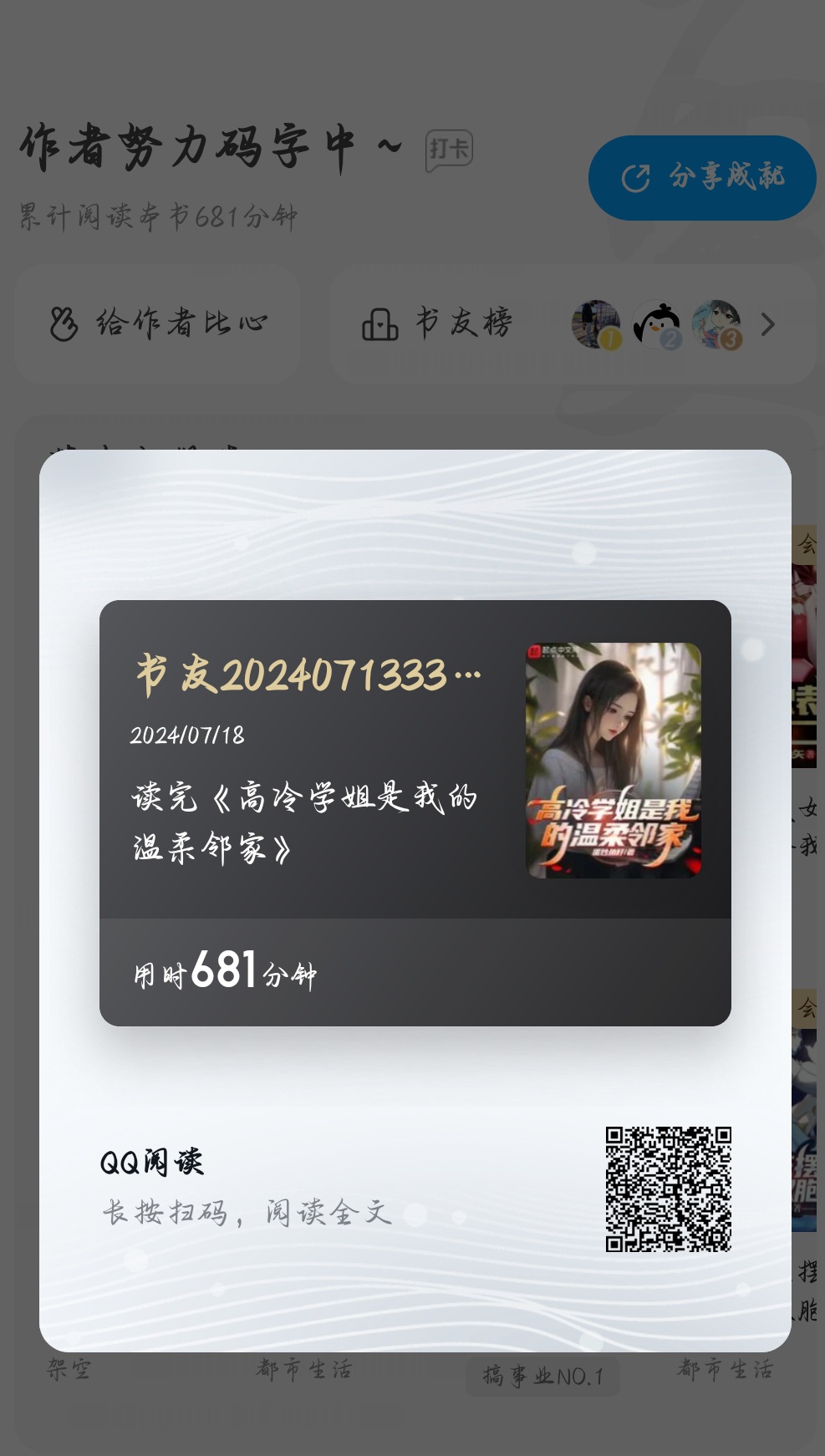Tap the 分享成就 share button

[x=702, y=178]
